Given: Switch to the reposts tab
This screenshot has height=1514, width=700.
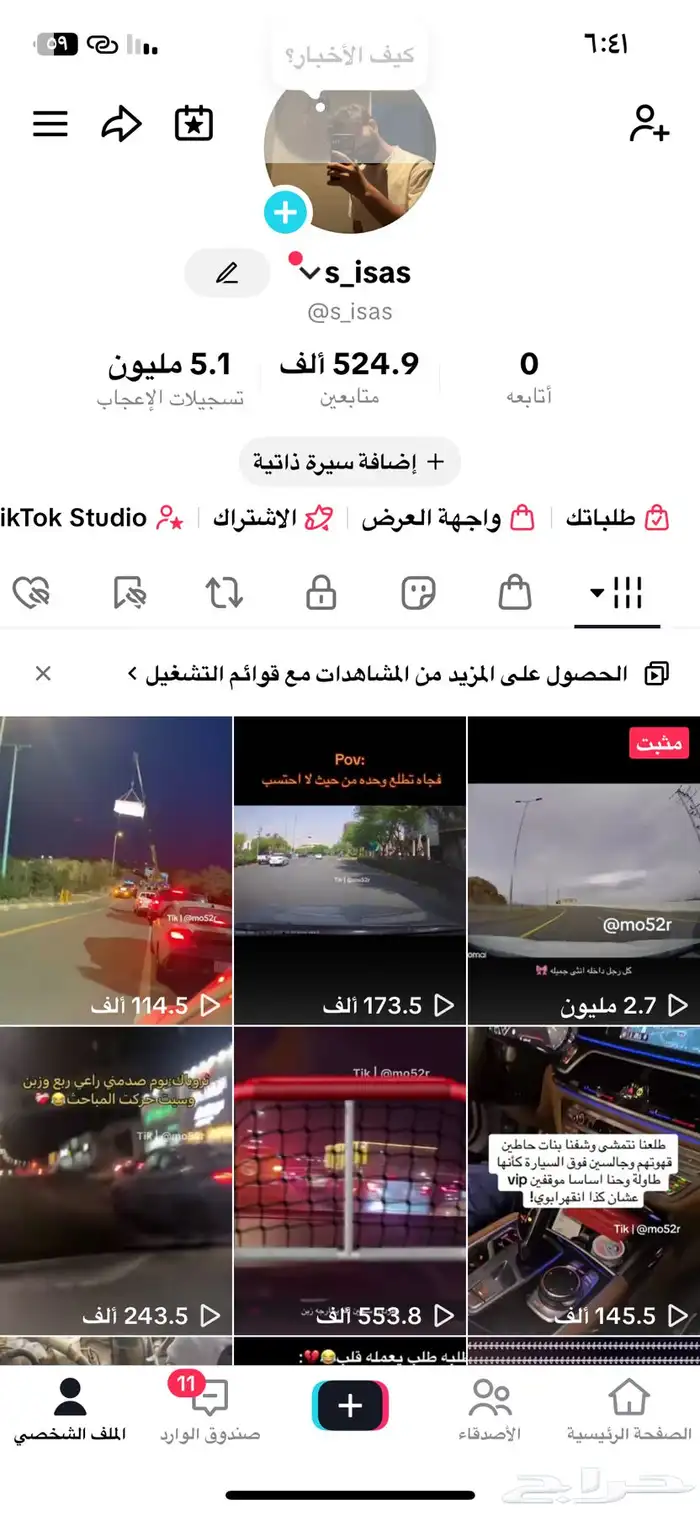Looking at the screenshot, I should coord(224,593).
